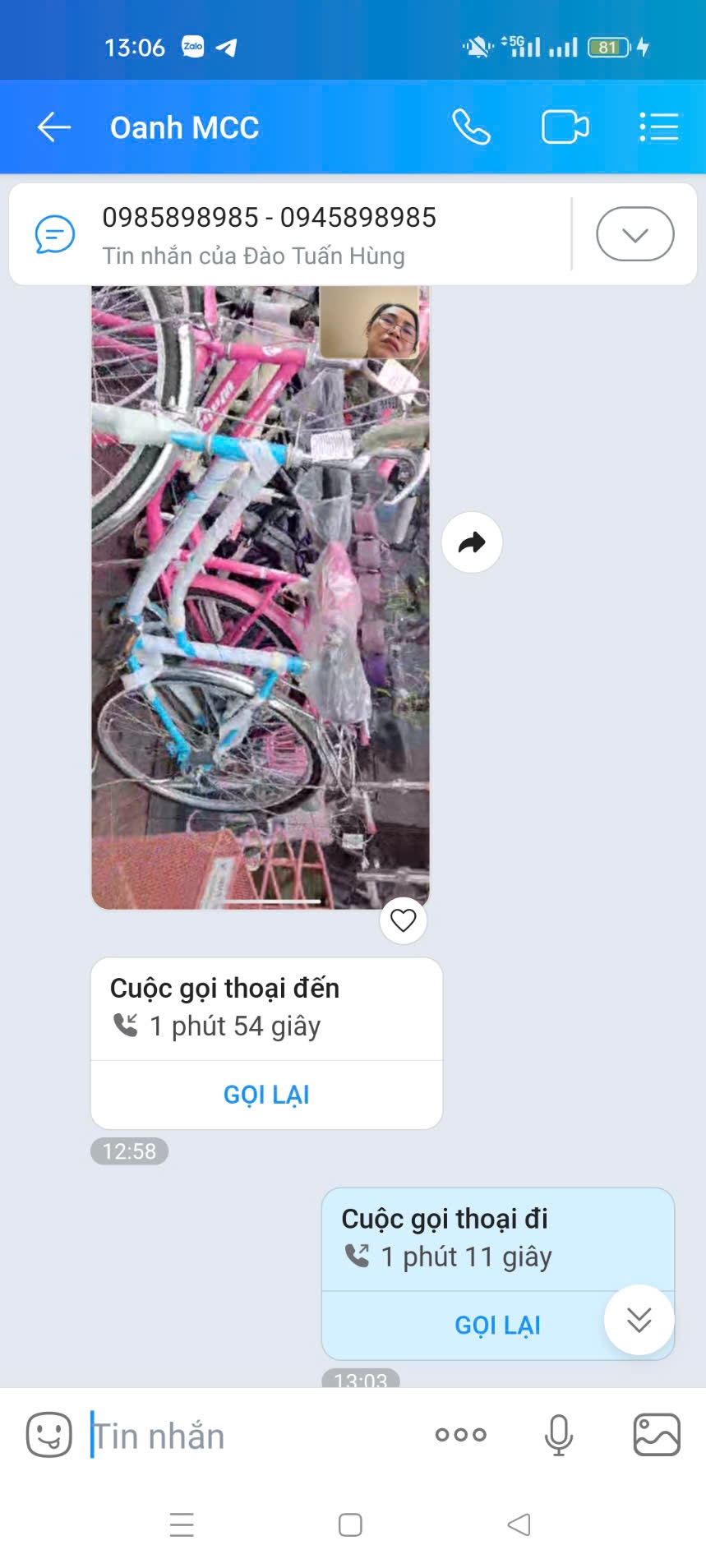The height and width of the screenshot is (1568, 706).
Task: Focus the Tin nhắn message field
Action: click(x=247, y=1436)
